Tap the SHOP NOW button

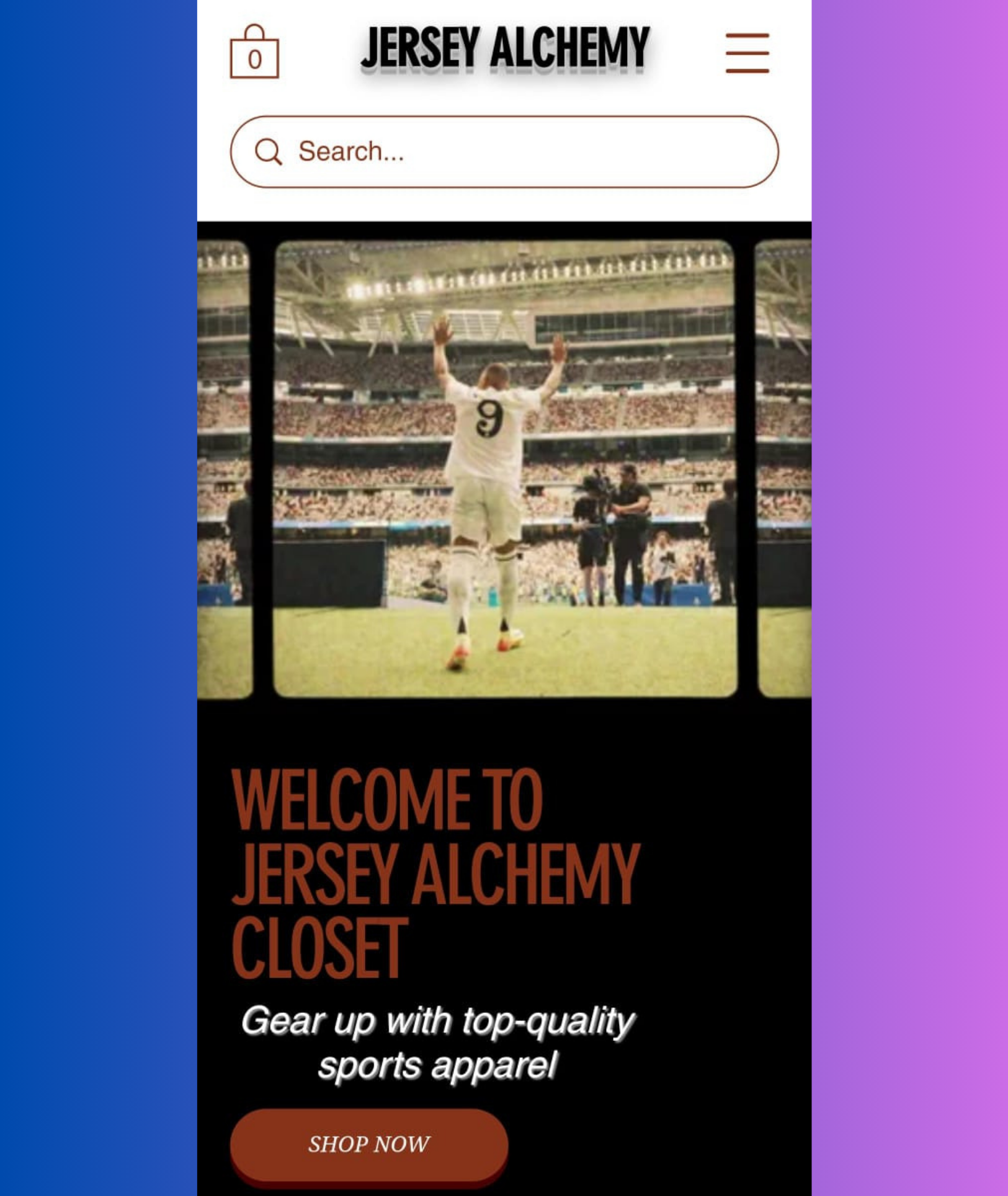[369, 1143]
